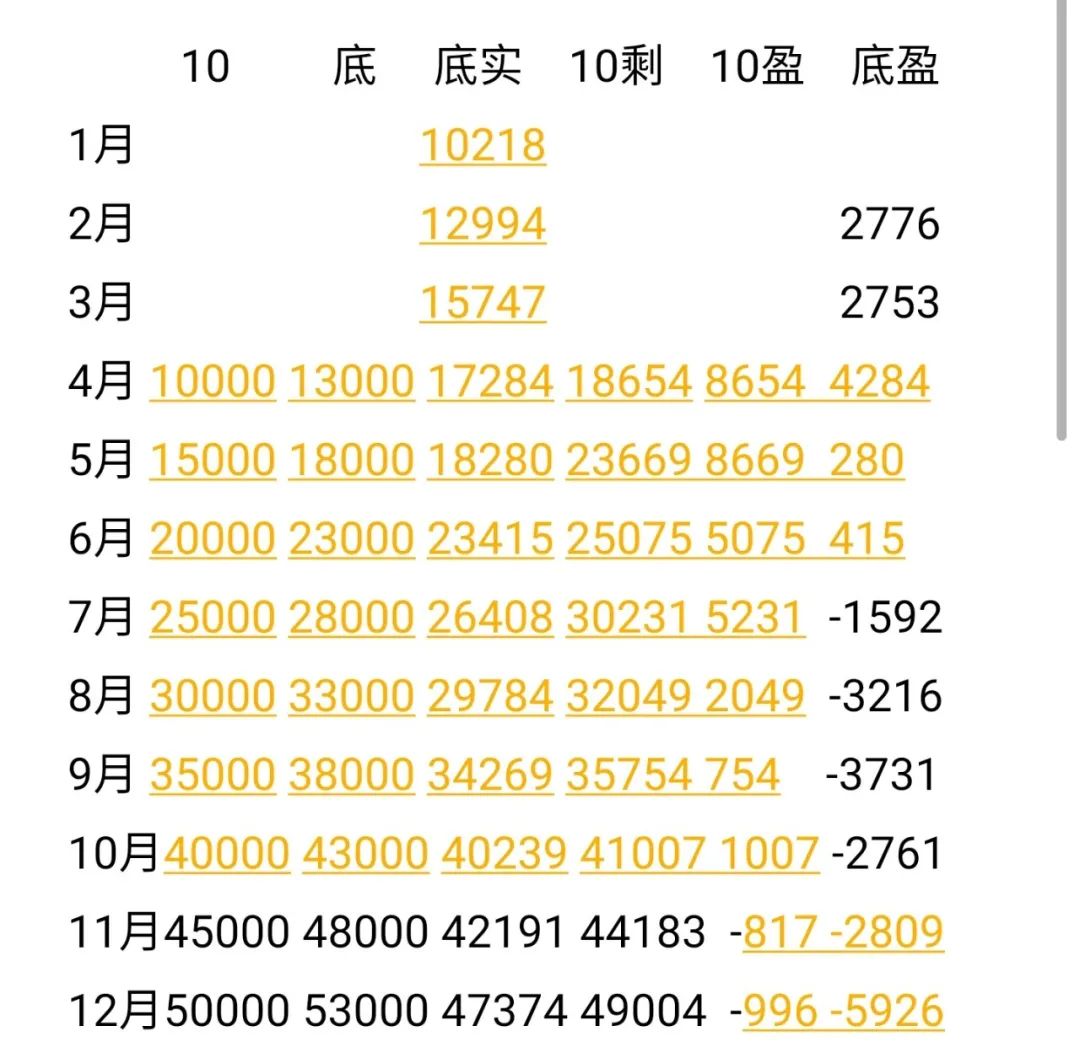Open the linked number 12994
Viewport: 1080px width, 1053px height.
(483, 225)
